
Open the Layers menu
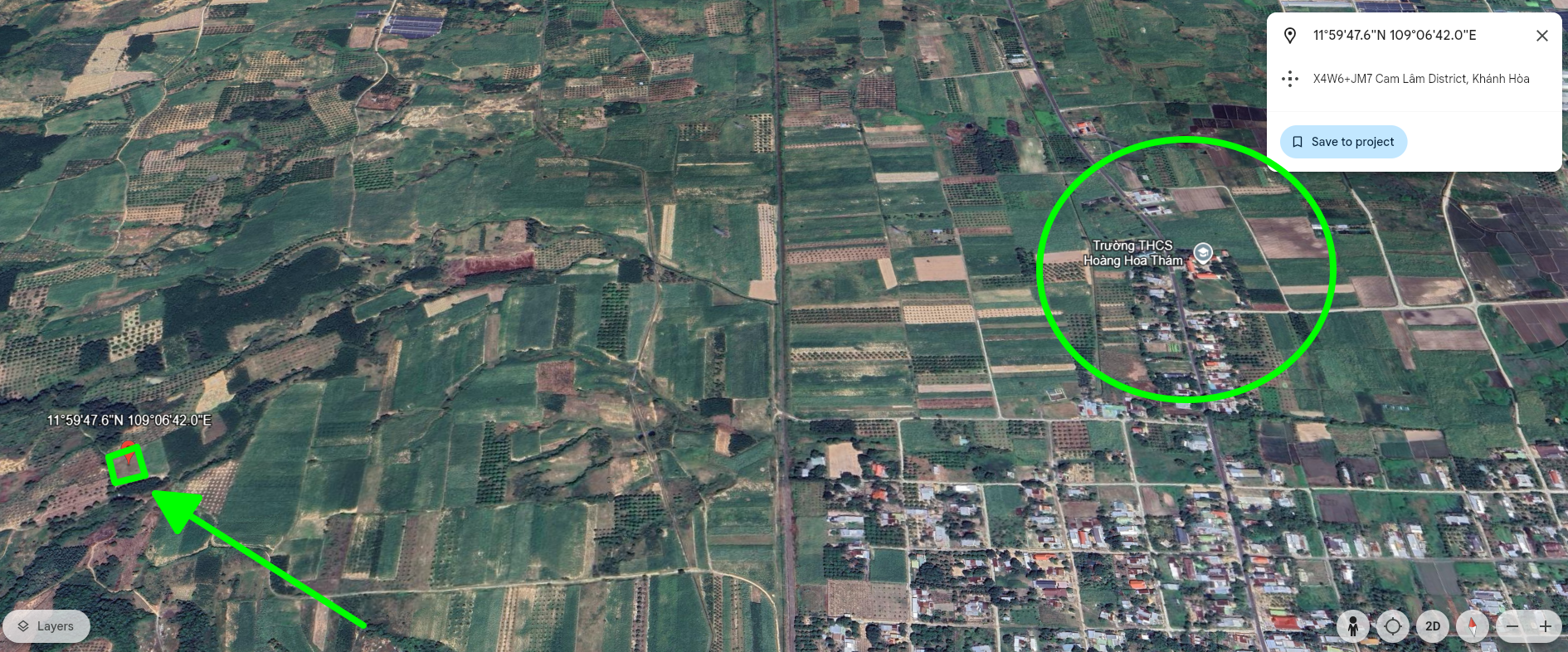pyautogui.click(x=46, y=626)
